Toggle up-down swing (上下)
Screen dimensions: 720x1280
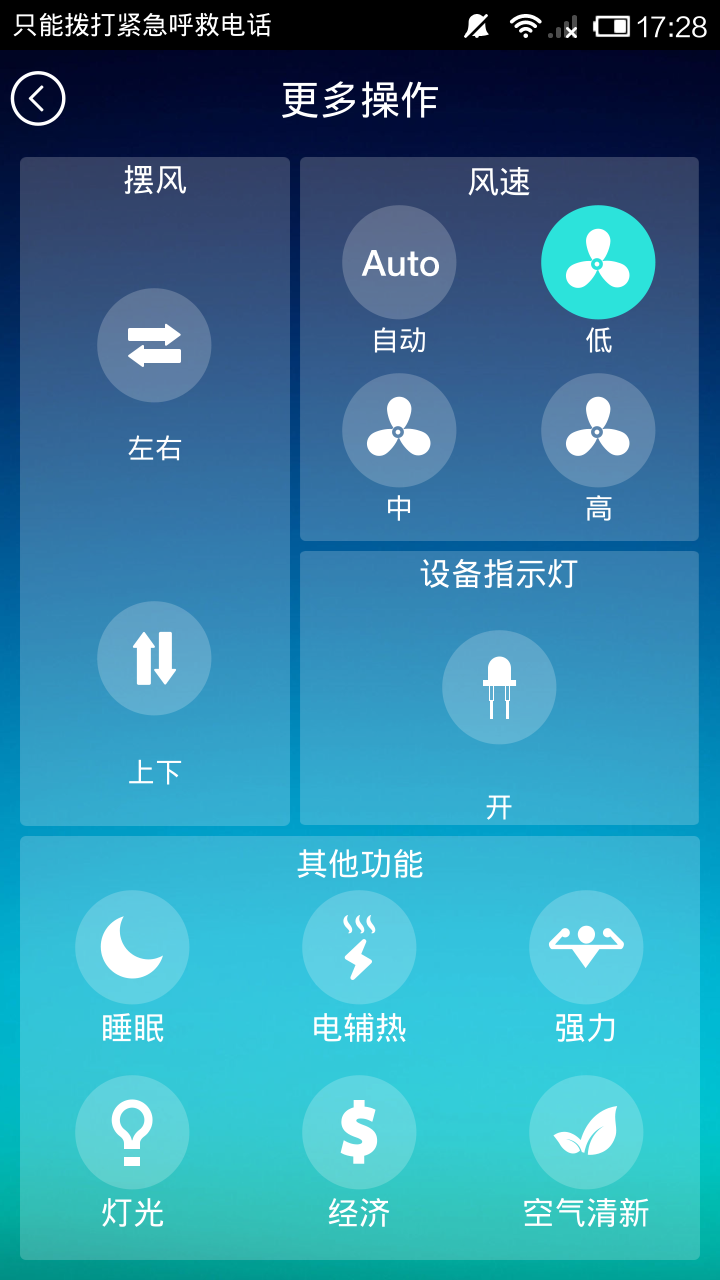coord(154,658)
